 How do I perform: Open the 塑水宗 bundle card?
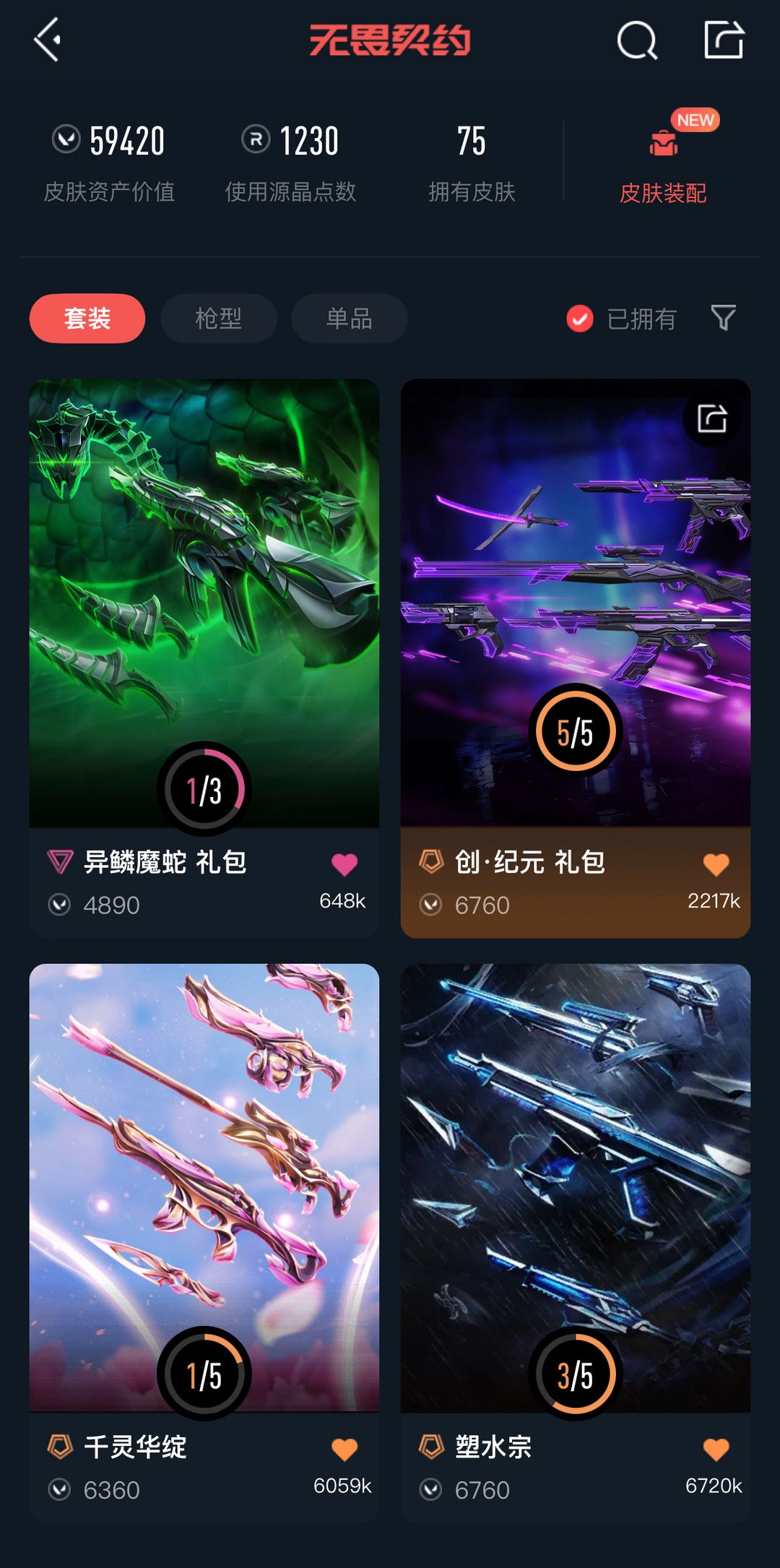(x=576, y=1243)
